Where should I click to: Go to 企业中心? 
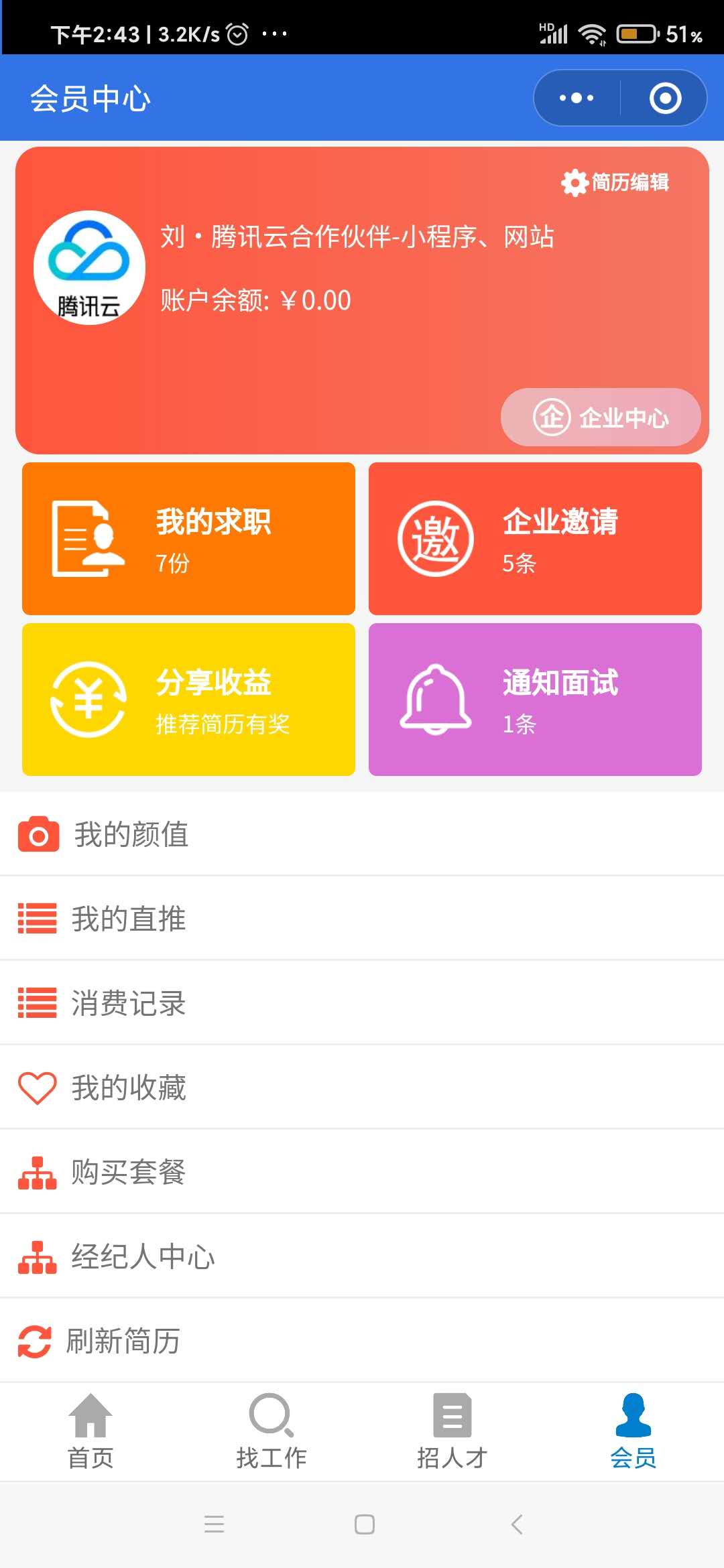[x=601, y=417]
